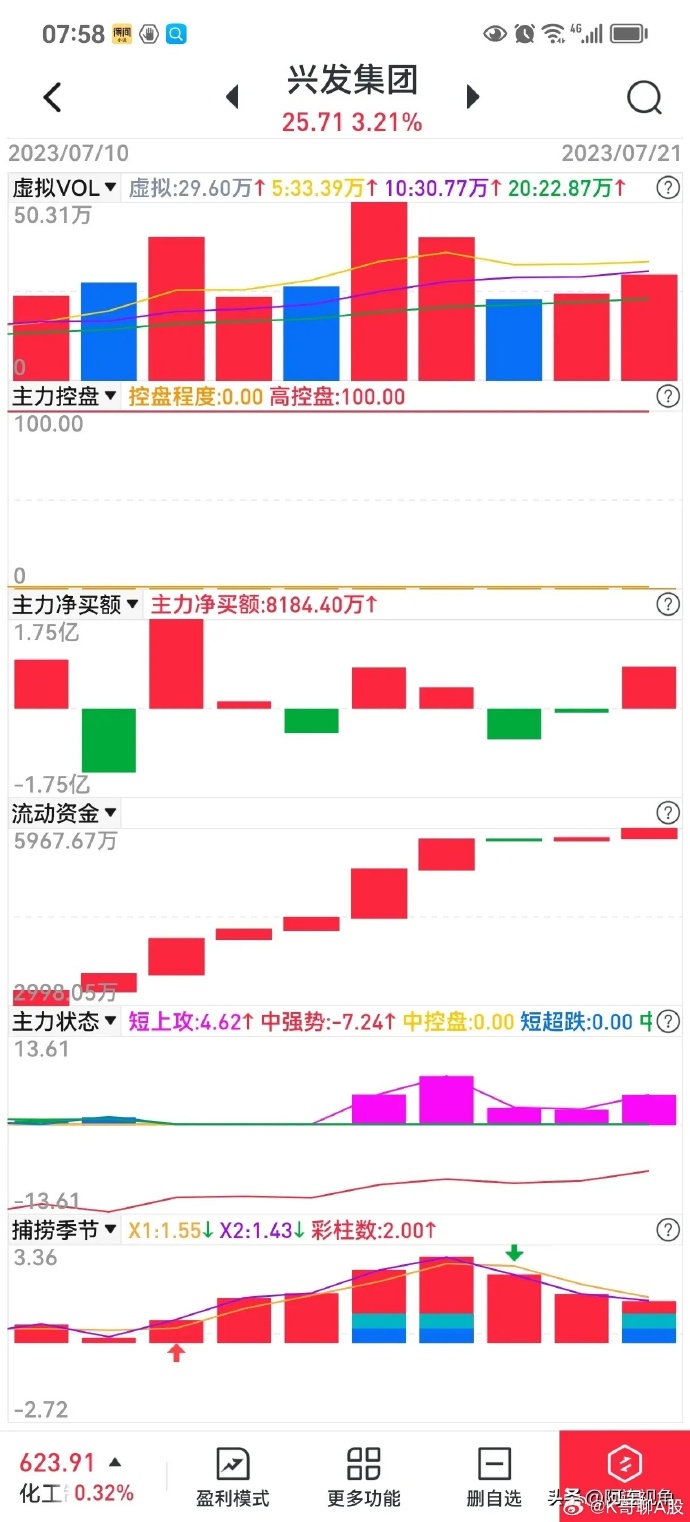The width and height of the screenshot is (690, 1522).
Task: Switch to the next stock
Action: [473, 97]
